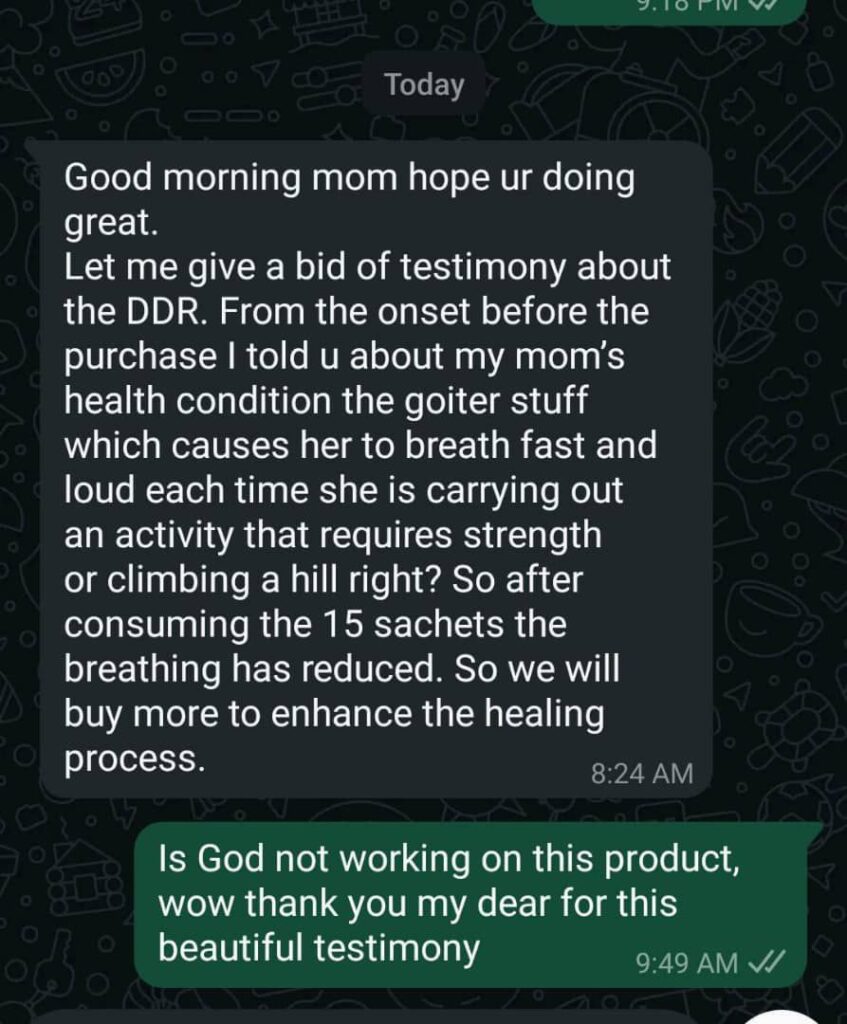
Task: Tap the Today date chip
Action: tap(424, 85)
